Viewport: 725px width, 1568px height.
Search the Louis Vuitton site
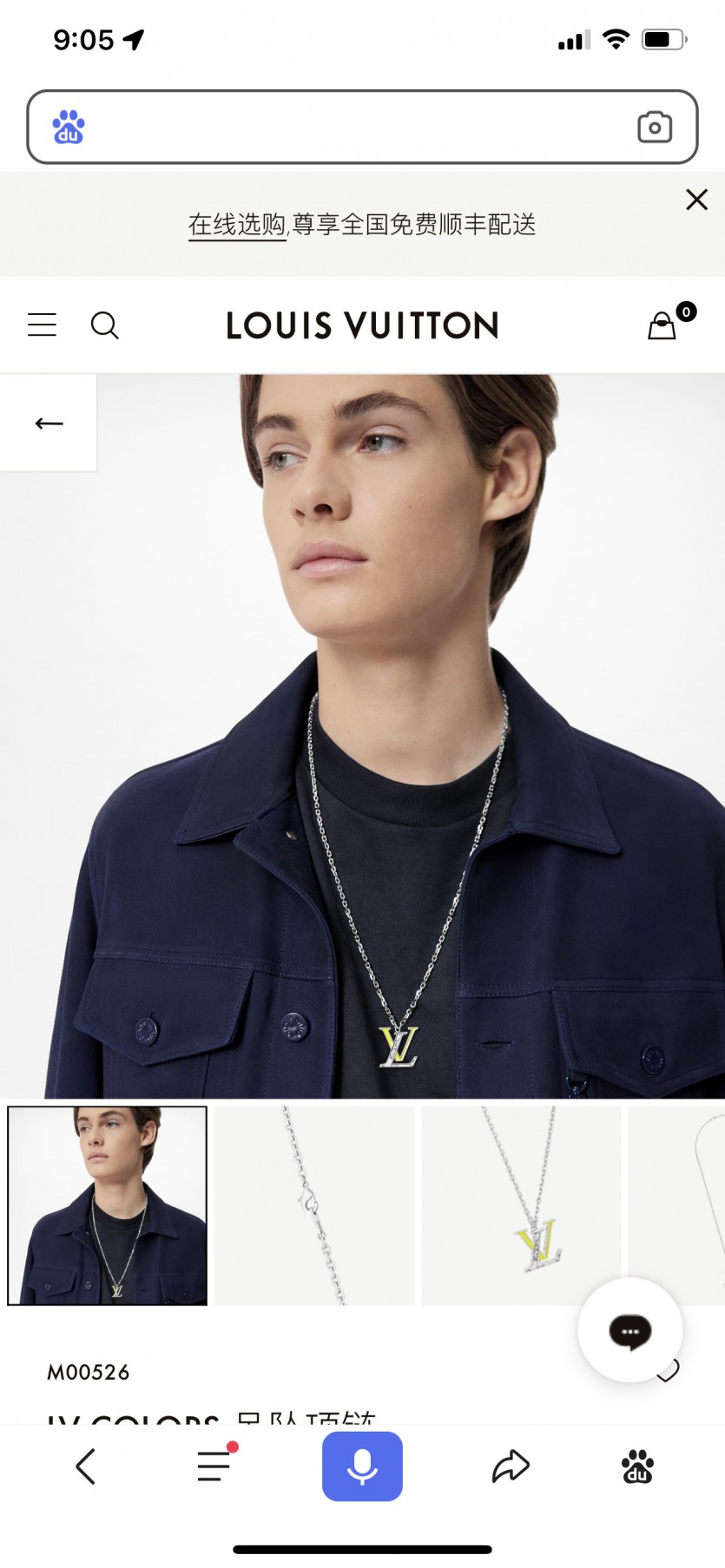(x=104, y=325)
